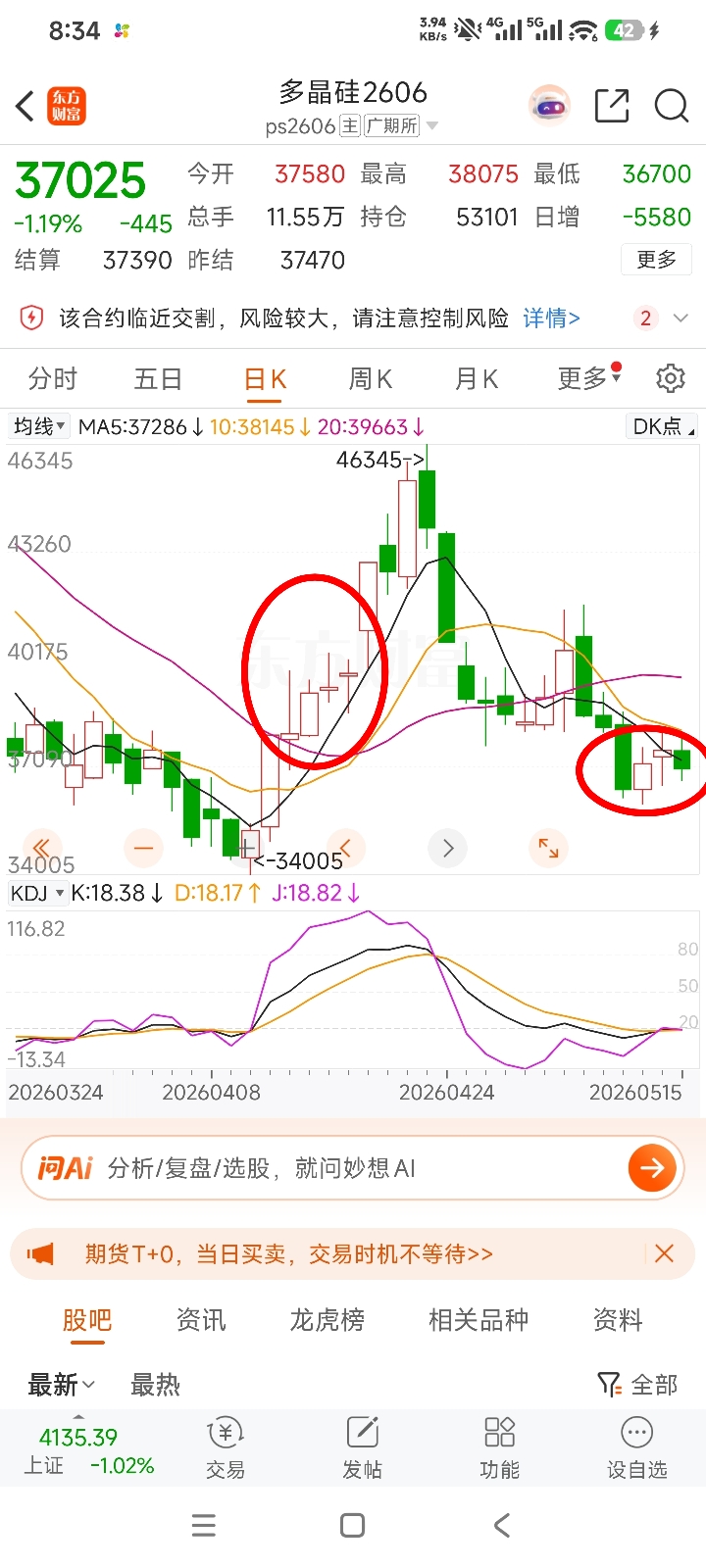Switch to the 五日 chart tab
This screenshot has width=706, height=1568.
click(158, 379)
